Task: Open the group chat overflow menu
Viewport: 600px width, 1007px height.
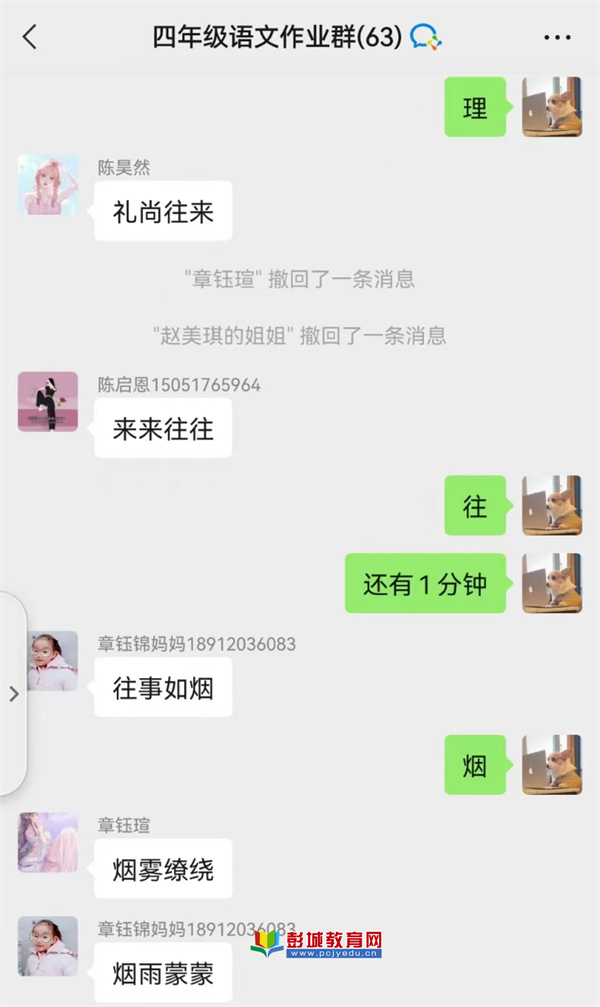Action: point(557,38)
